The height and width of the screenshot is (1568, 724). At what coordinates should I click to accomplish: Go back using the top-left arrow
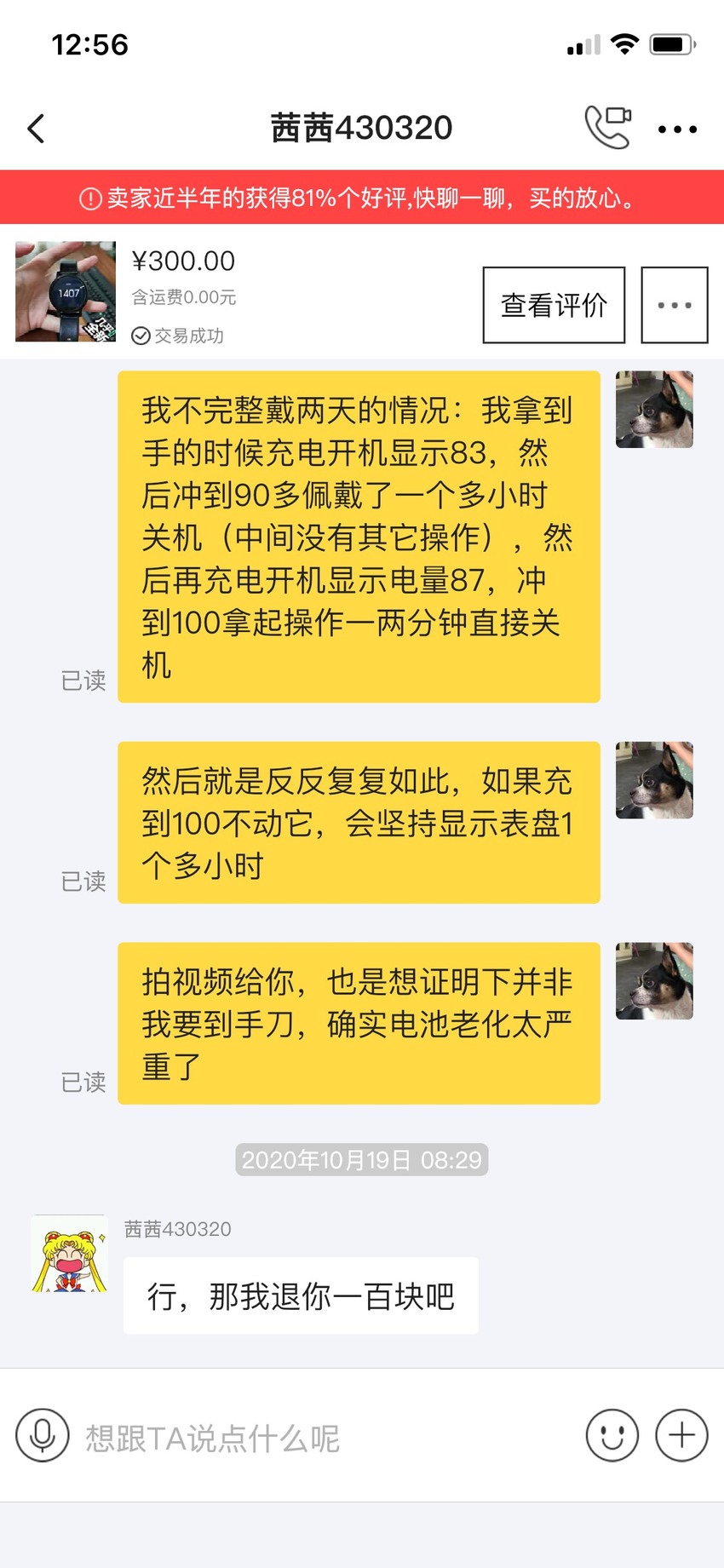(x=36, y=129)
